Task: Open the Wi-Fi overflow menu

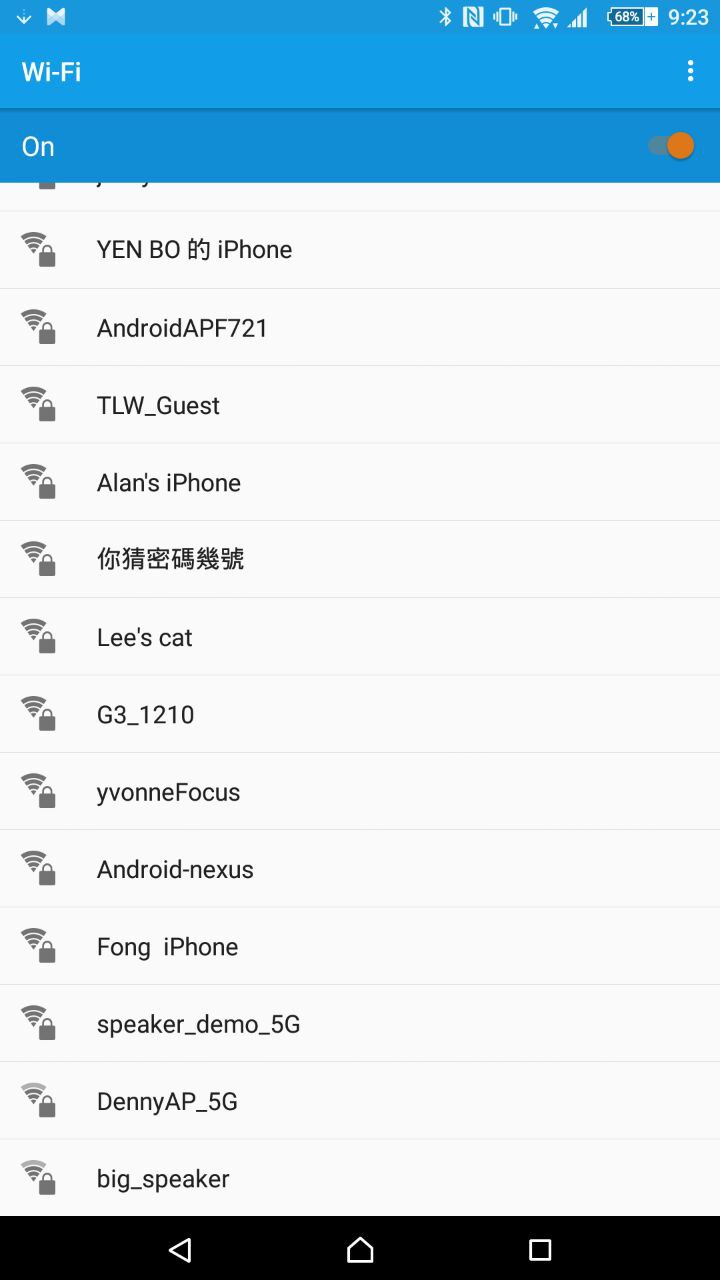Action: pyautogui.click(x=690, y=71)
